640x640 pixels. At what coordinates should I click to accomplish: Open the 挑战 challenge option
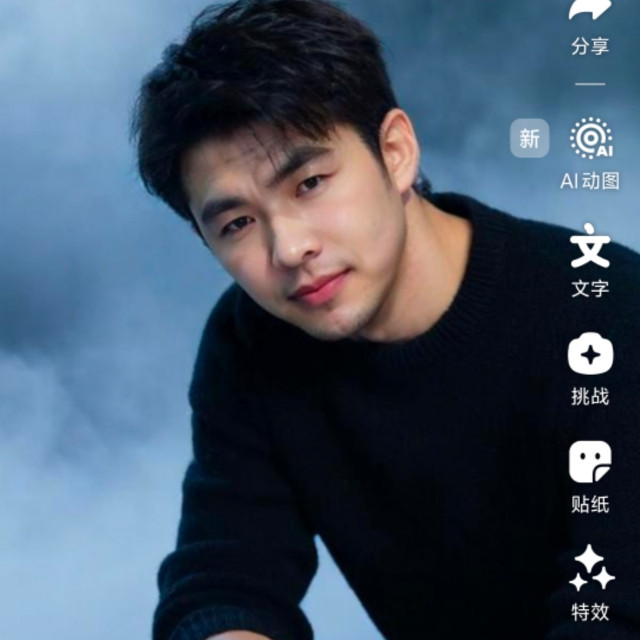click(590, 356)
